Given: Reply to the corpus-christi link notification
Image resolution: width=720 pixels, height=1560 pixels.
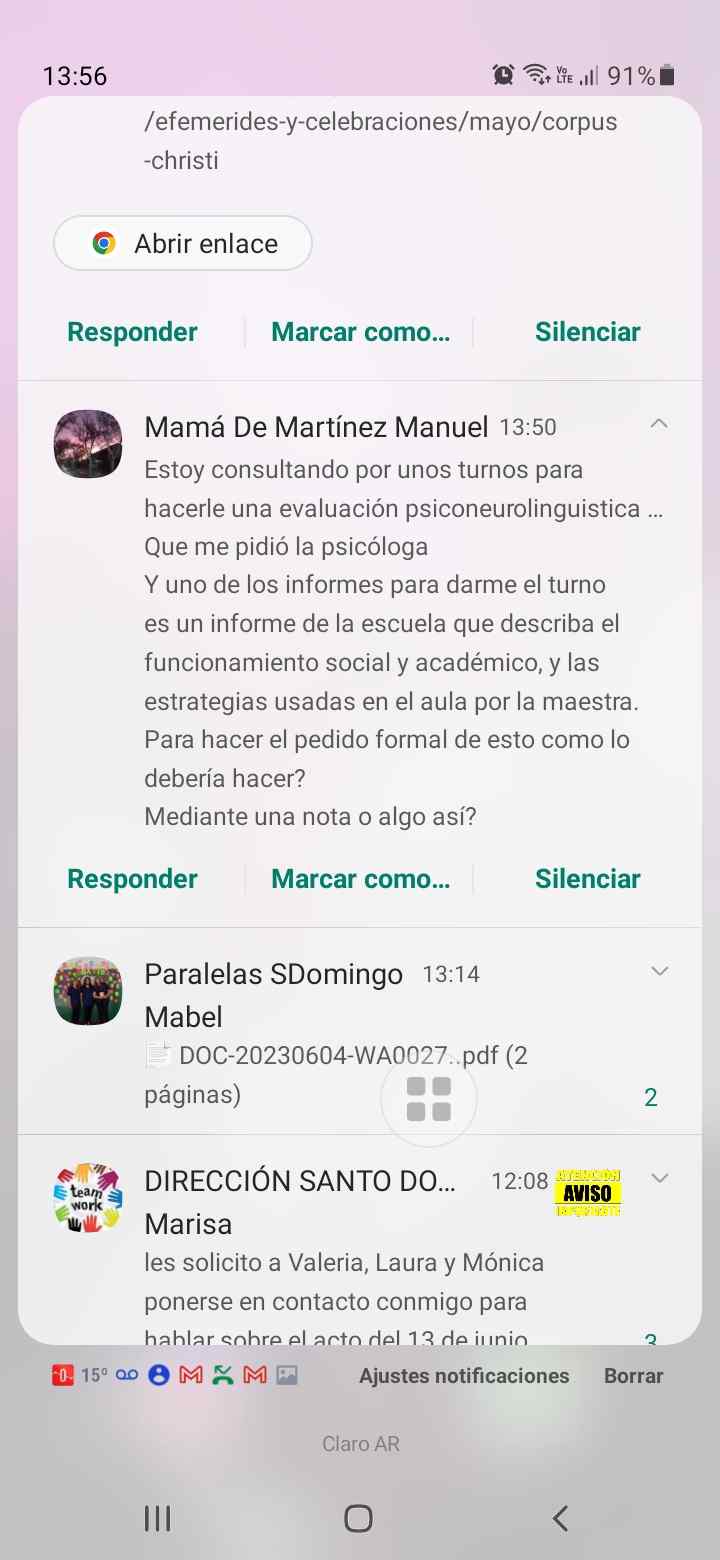Looking at the screenshot, I should (x=132, y=332).
